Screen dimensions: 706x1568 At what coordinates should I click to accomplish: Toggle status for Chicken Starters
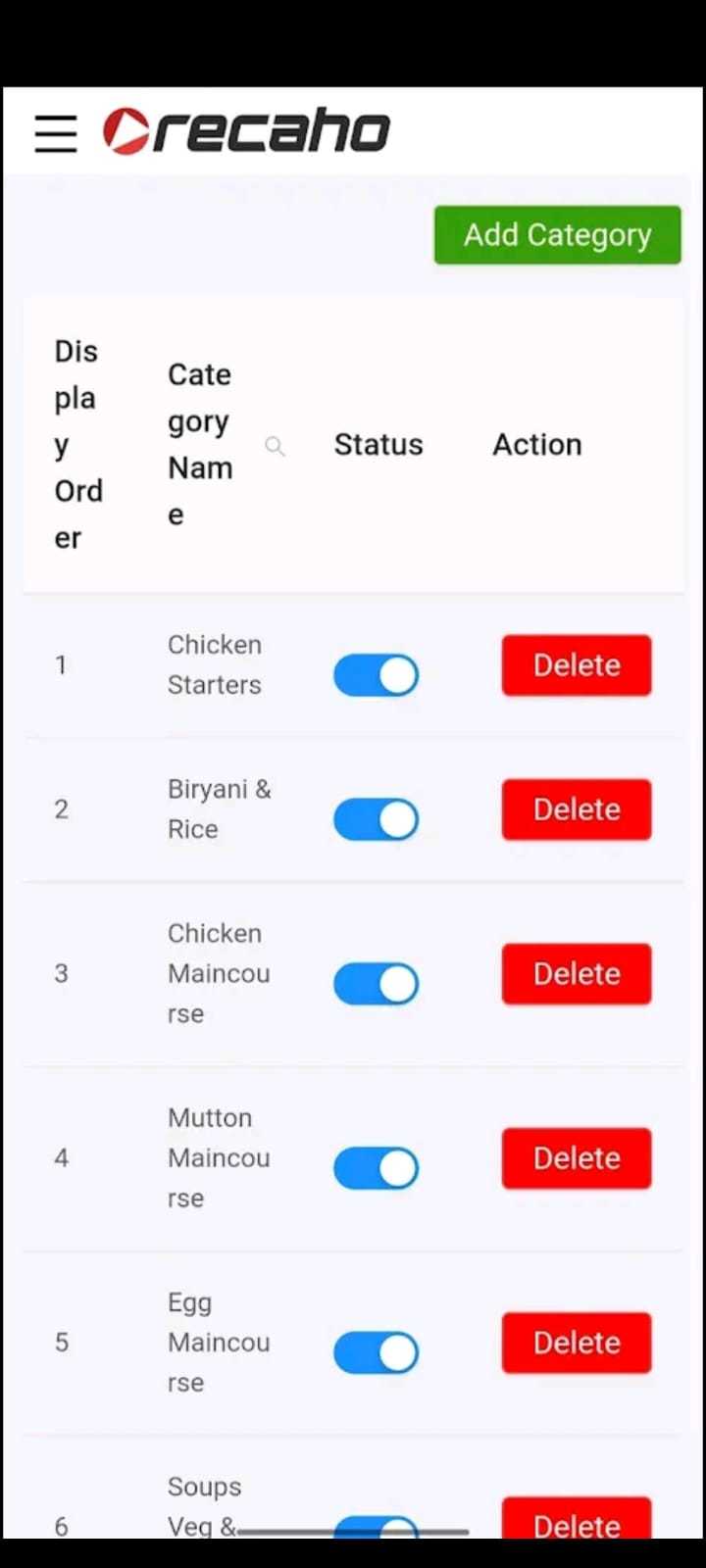click(x=376, y=675)
